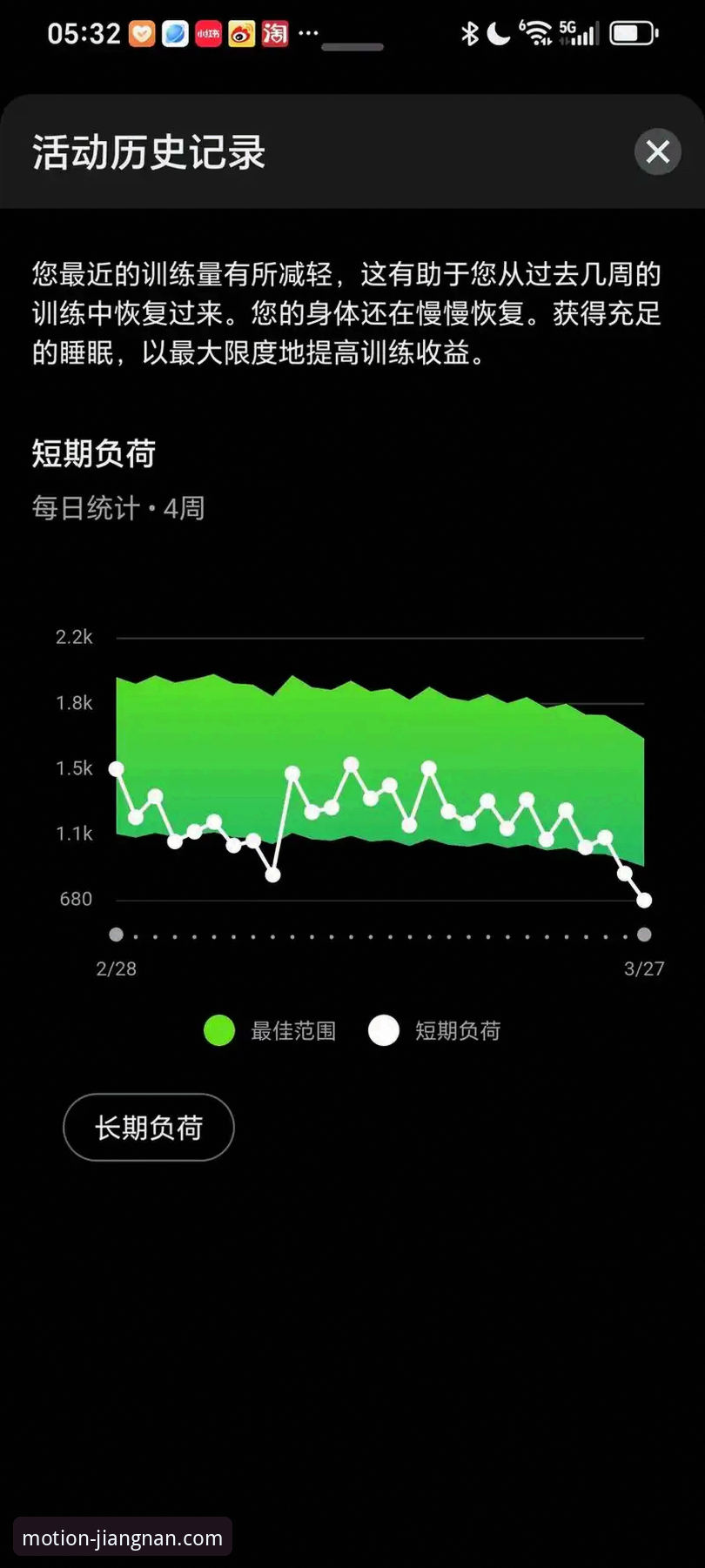Tap the heart notification icon in status bar
Screen dimensions: 705x1568
tap(141, 33)
